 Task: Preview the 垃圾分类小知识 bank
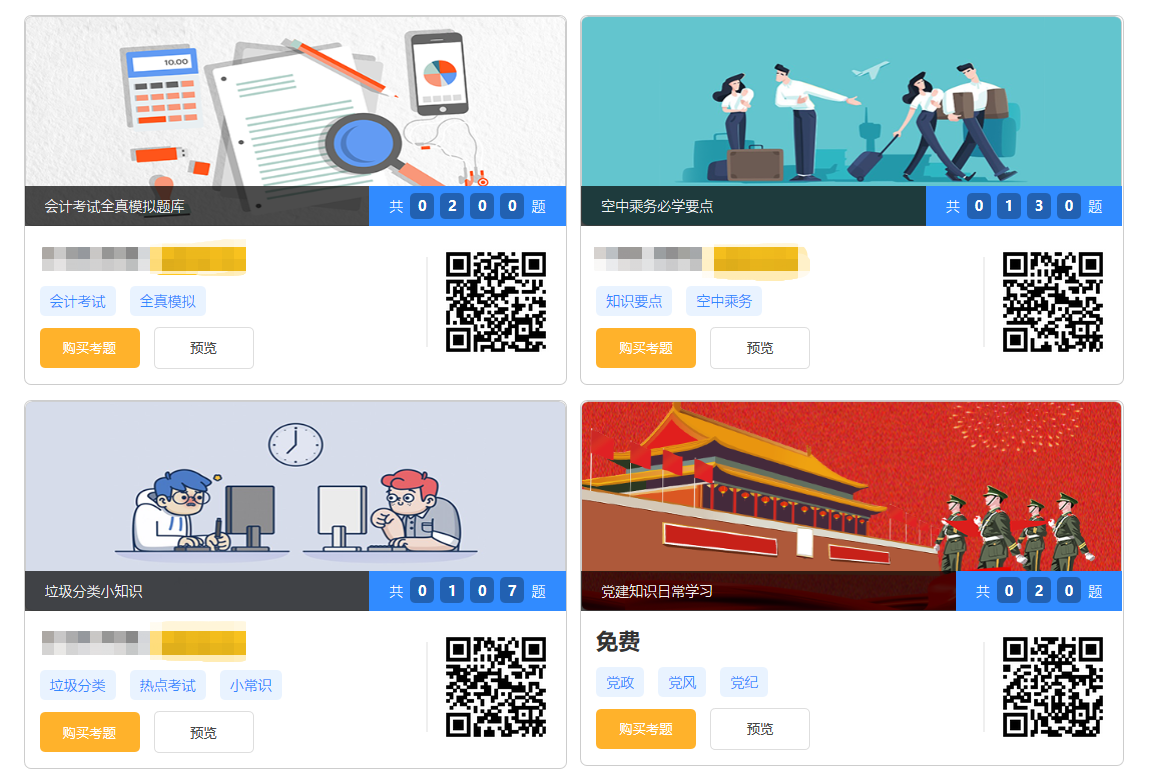coord(203,732)
